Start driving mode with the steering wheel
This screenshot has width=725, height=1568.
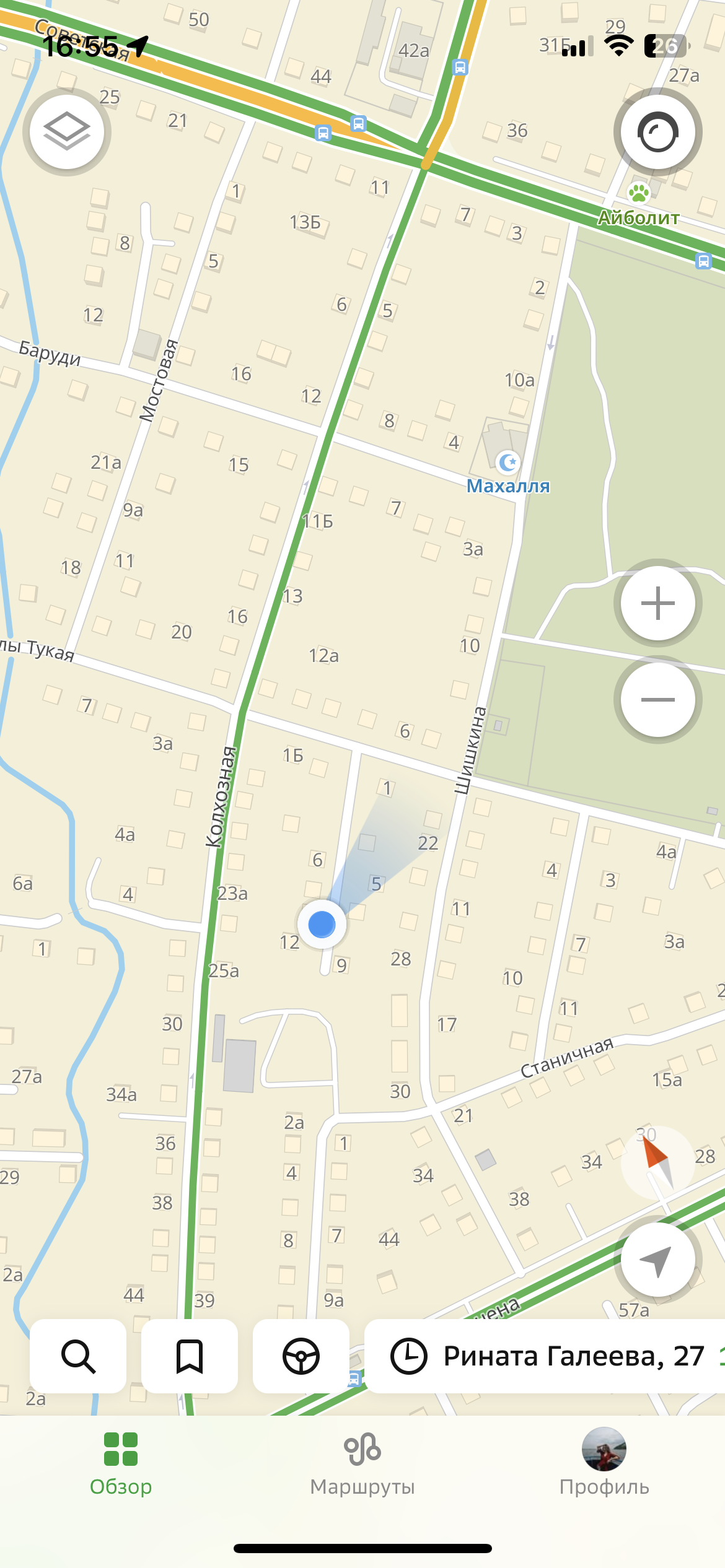tap(301, 1356)
